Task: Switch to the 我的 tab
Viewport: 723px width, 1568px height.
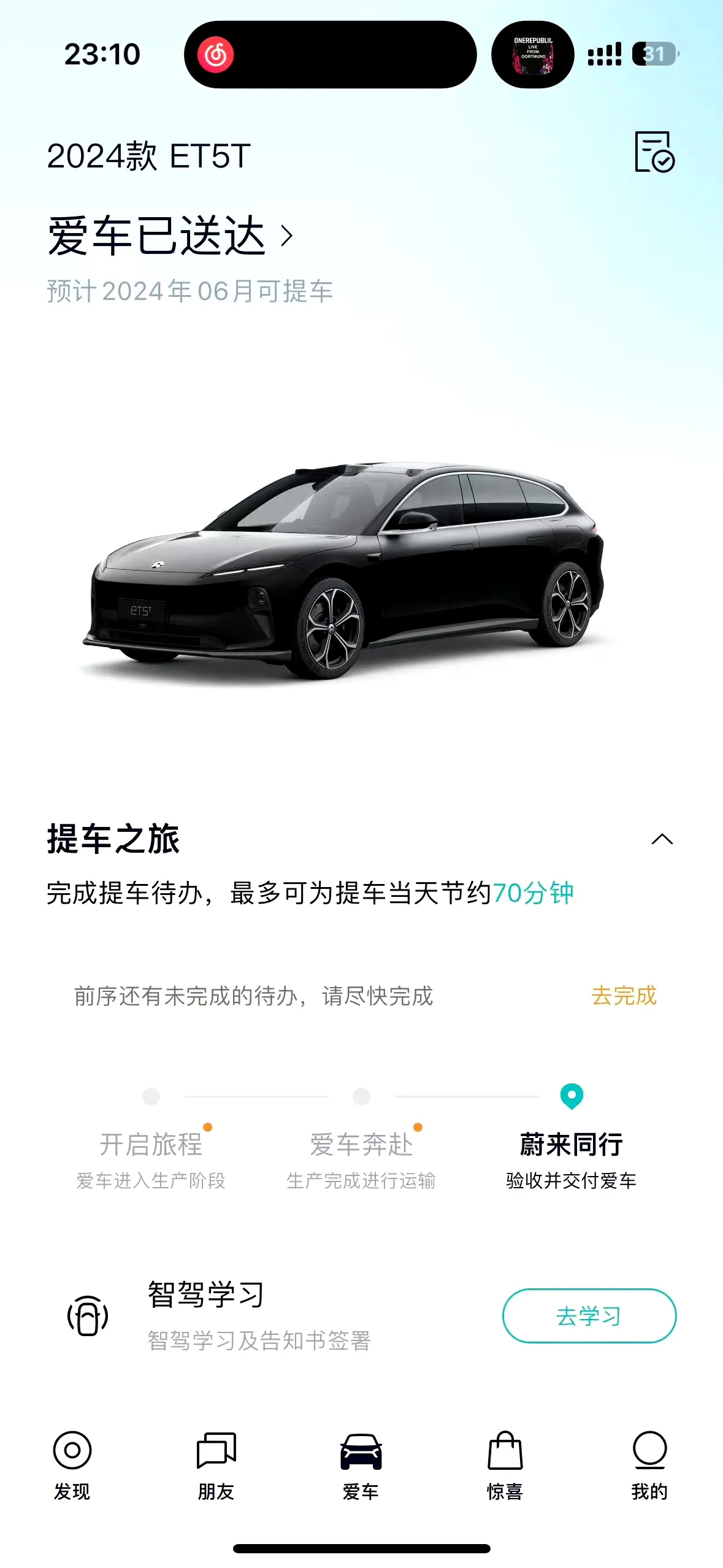Action: click(x=649, y=1465)
